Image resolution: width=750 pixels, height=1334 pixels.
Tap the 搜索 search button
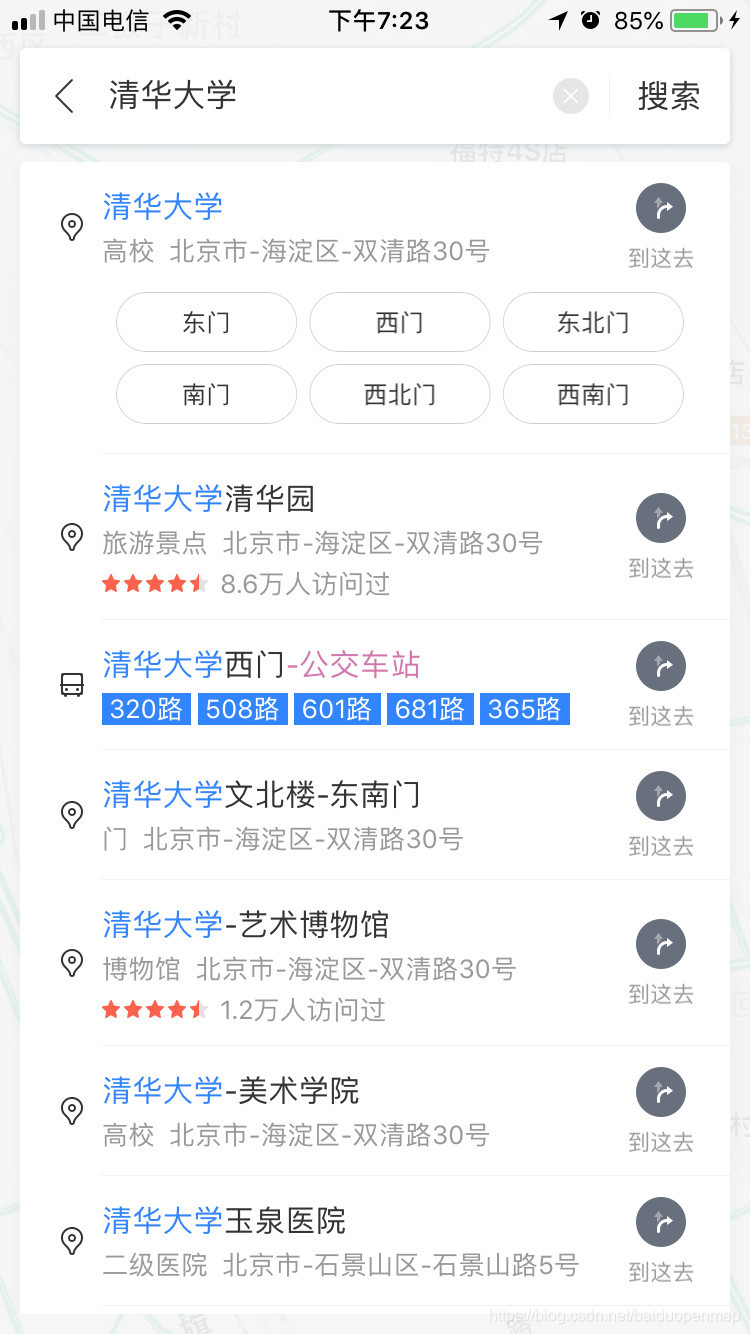(x=669, y=96)
